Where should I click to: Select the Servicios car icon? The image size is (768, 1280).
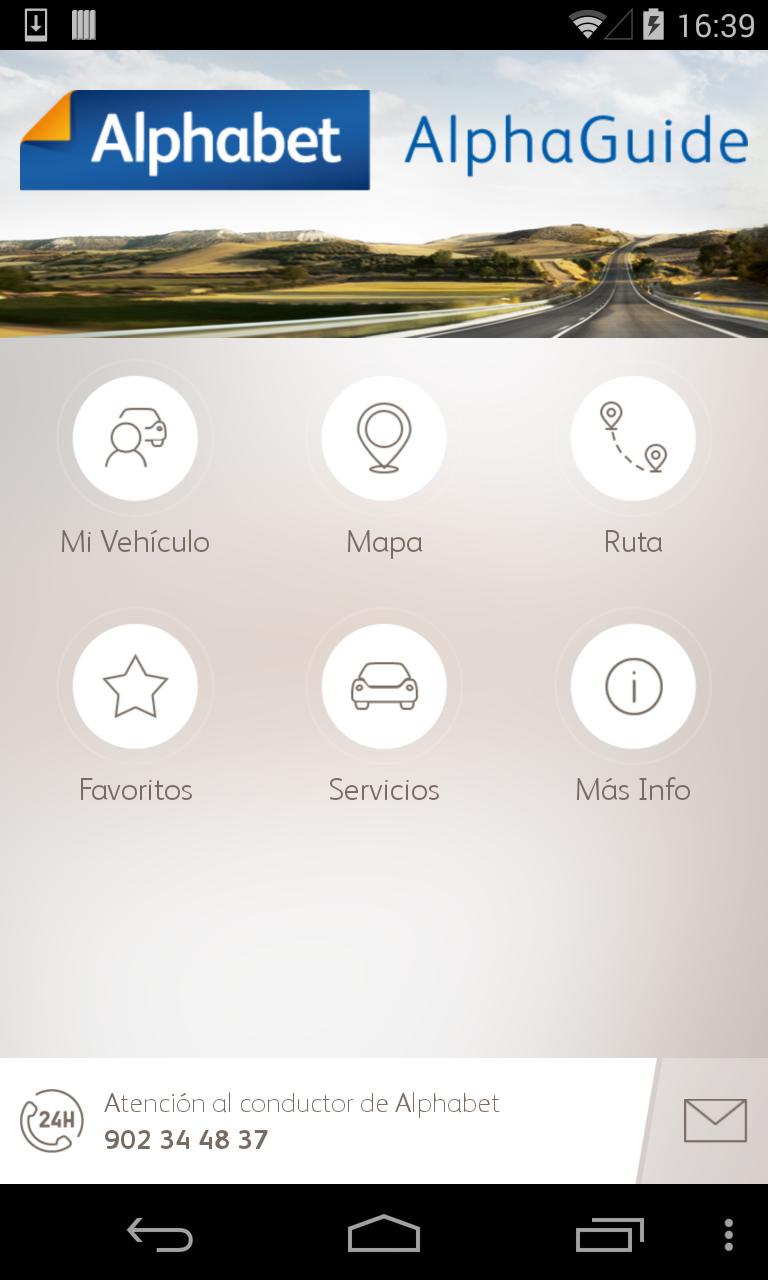click(x=384, y=686)
